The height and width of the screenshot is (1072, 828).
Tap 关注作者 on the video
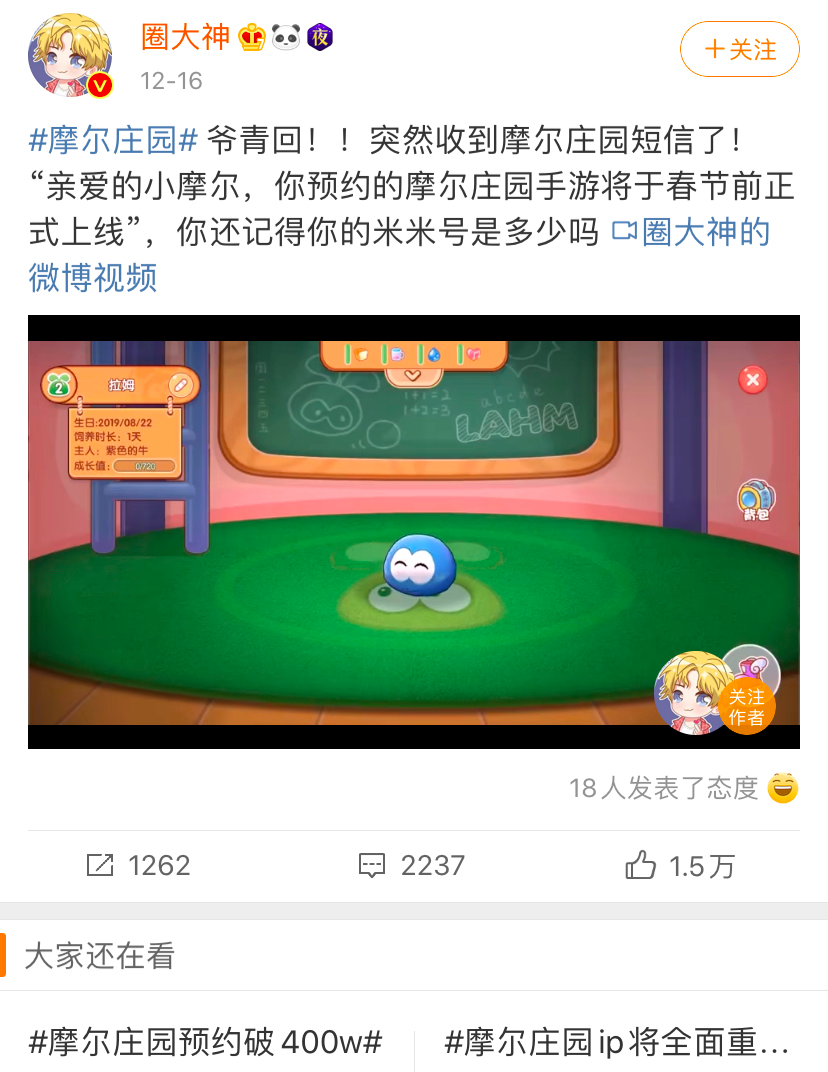point(746,707)
